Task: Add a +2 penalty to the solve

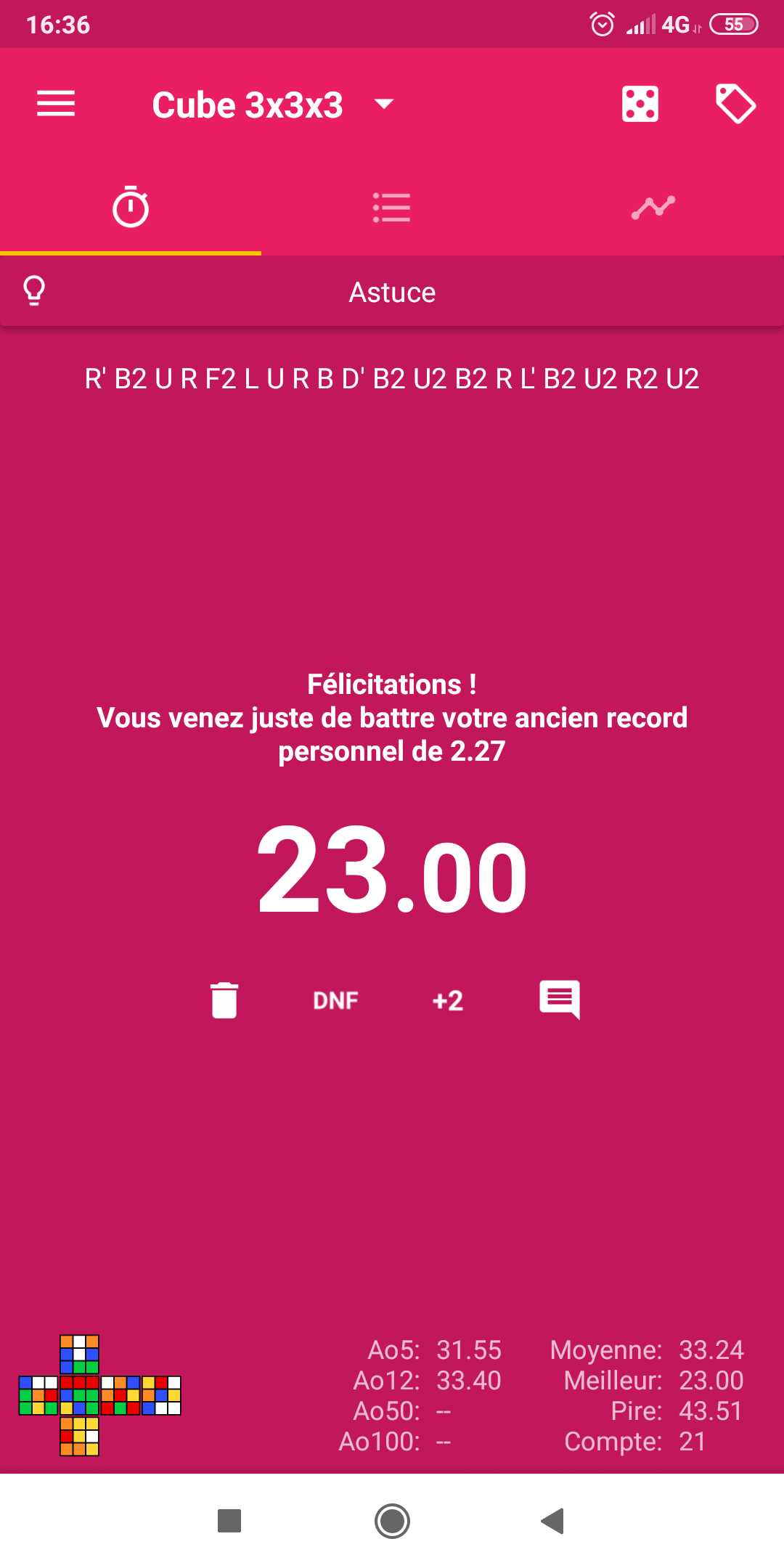Action: click(x=447, y=1000)
